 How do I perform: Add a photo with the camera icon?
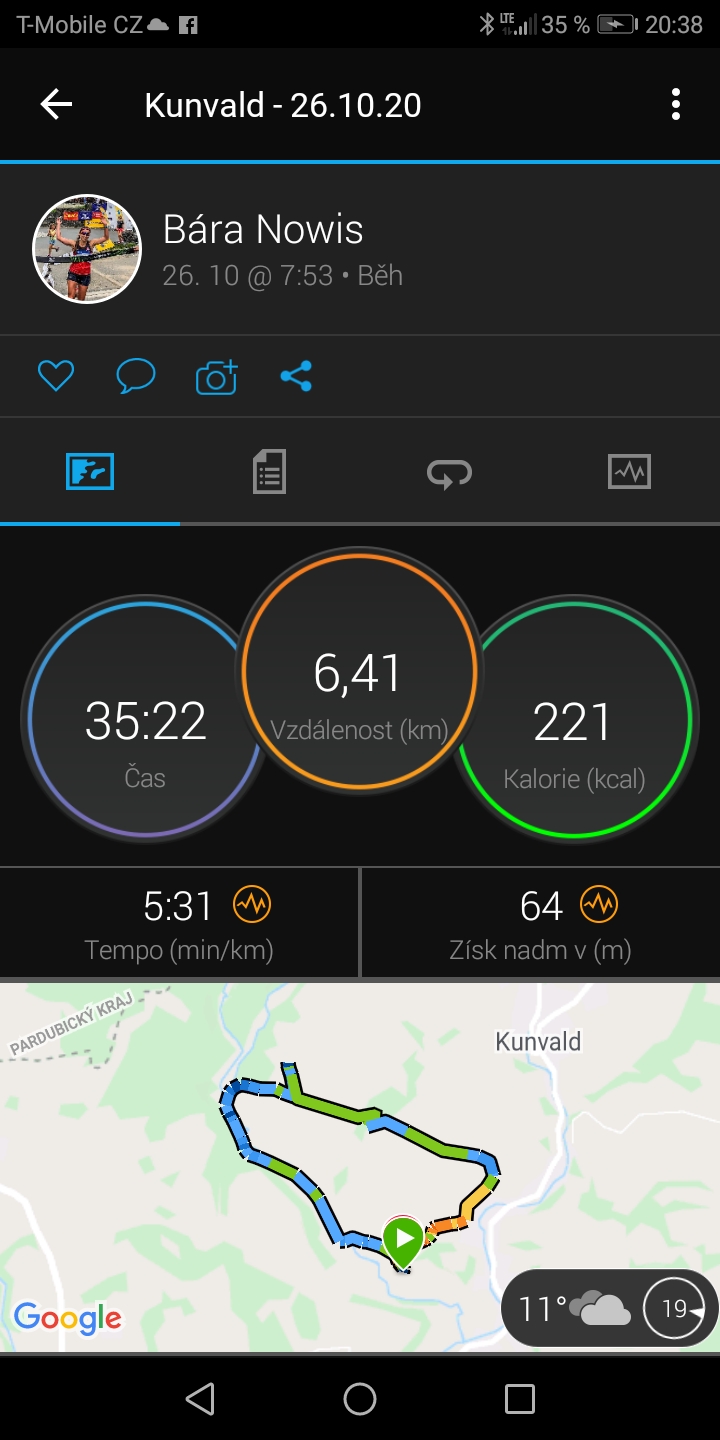(x=216, y=376)
